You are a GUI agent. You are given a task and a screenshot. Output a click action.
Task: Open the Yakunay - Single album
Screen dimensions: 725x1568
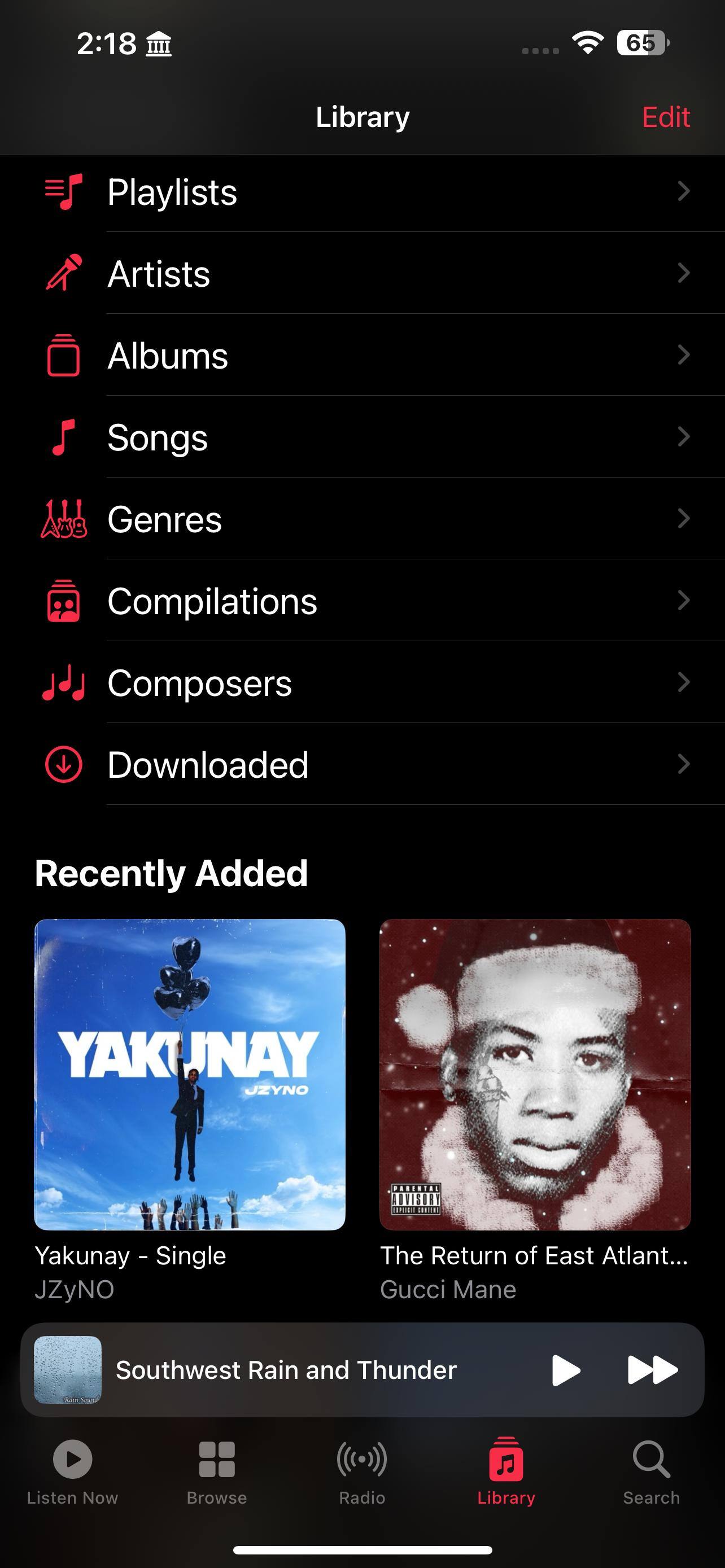[x=190, y=1074]
